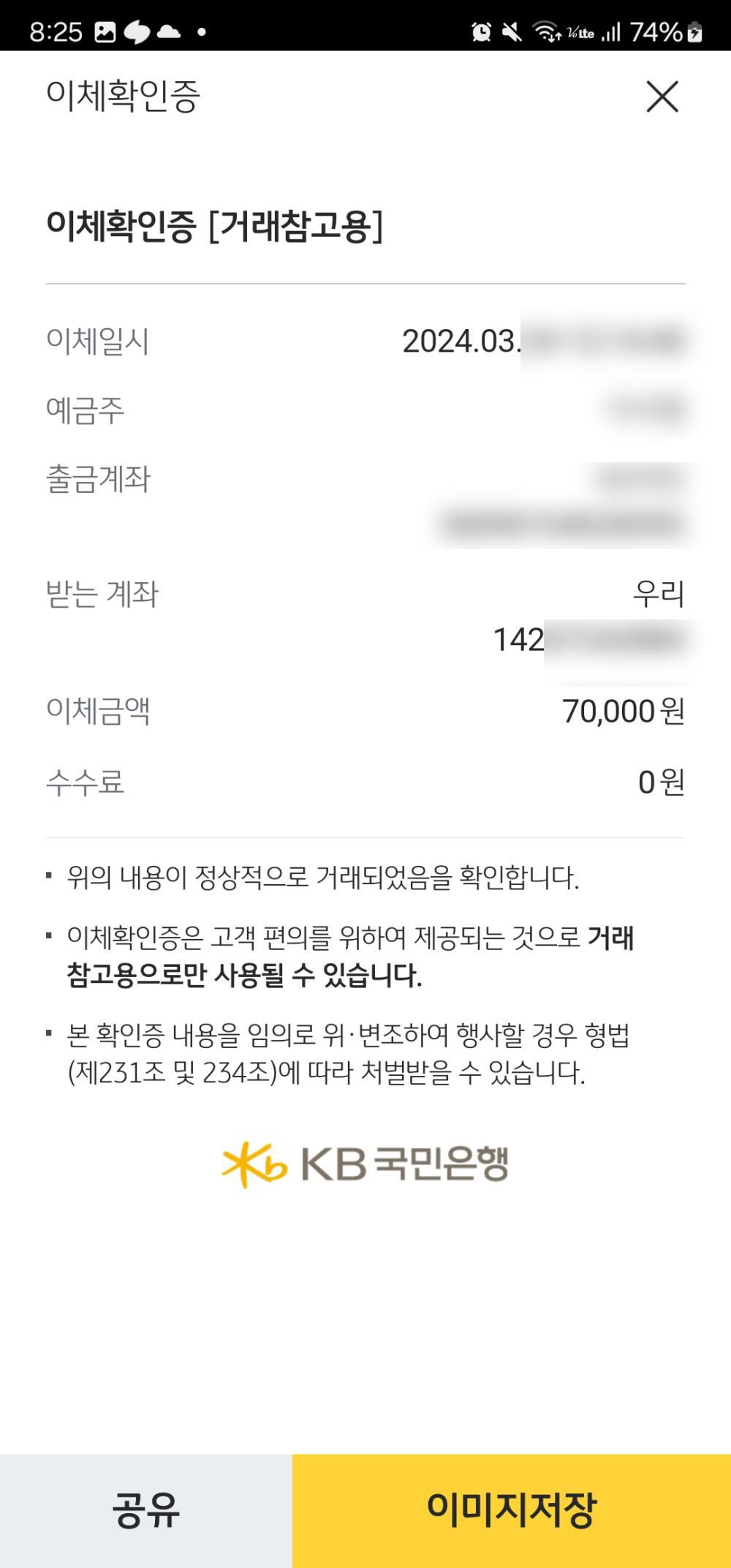Close the 이체확인증 screen

point(662,97)
